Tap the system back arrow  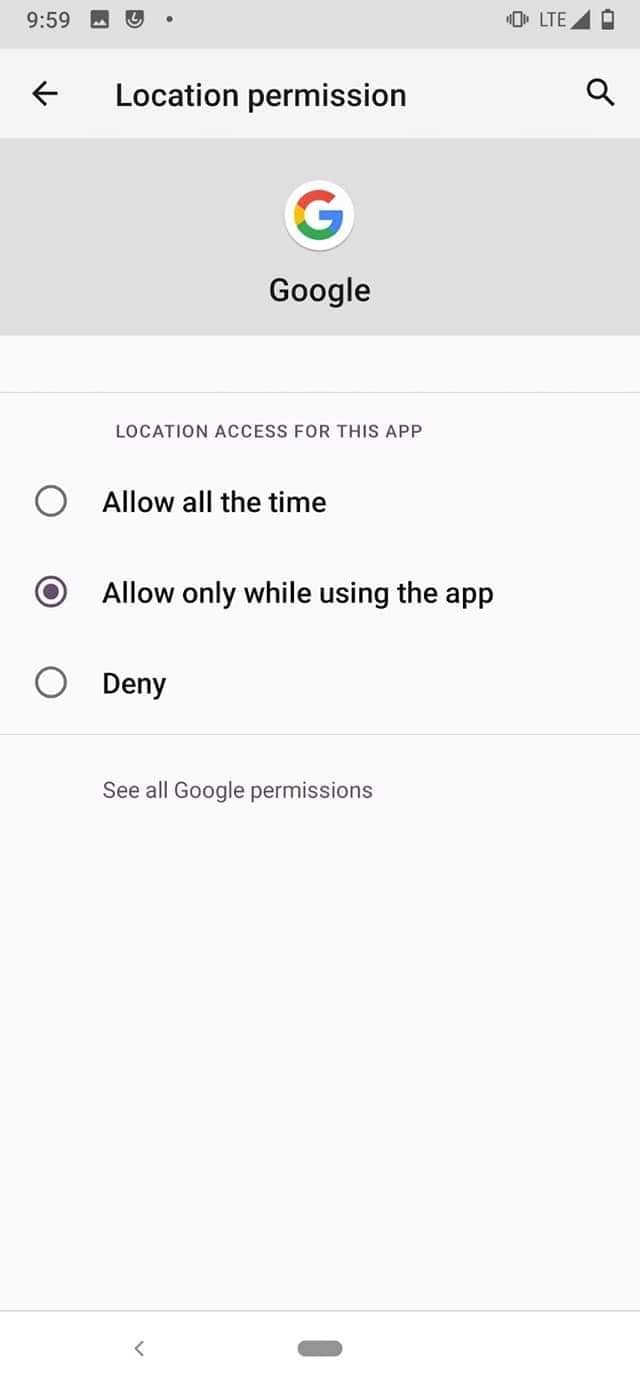click(139, 1348)
